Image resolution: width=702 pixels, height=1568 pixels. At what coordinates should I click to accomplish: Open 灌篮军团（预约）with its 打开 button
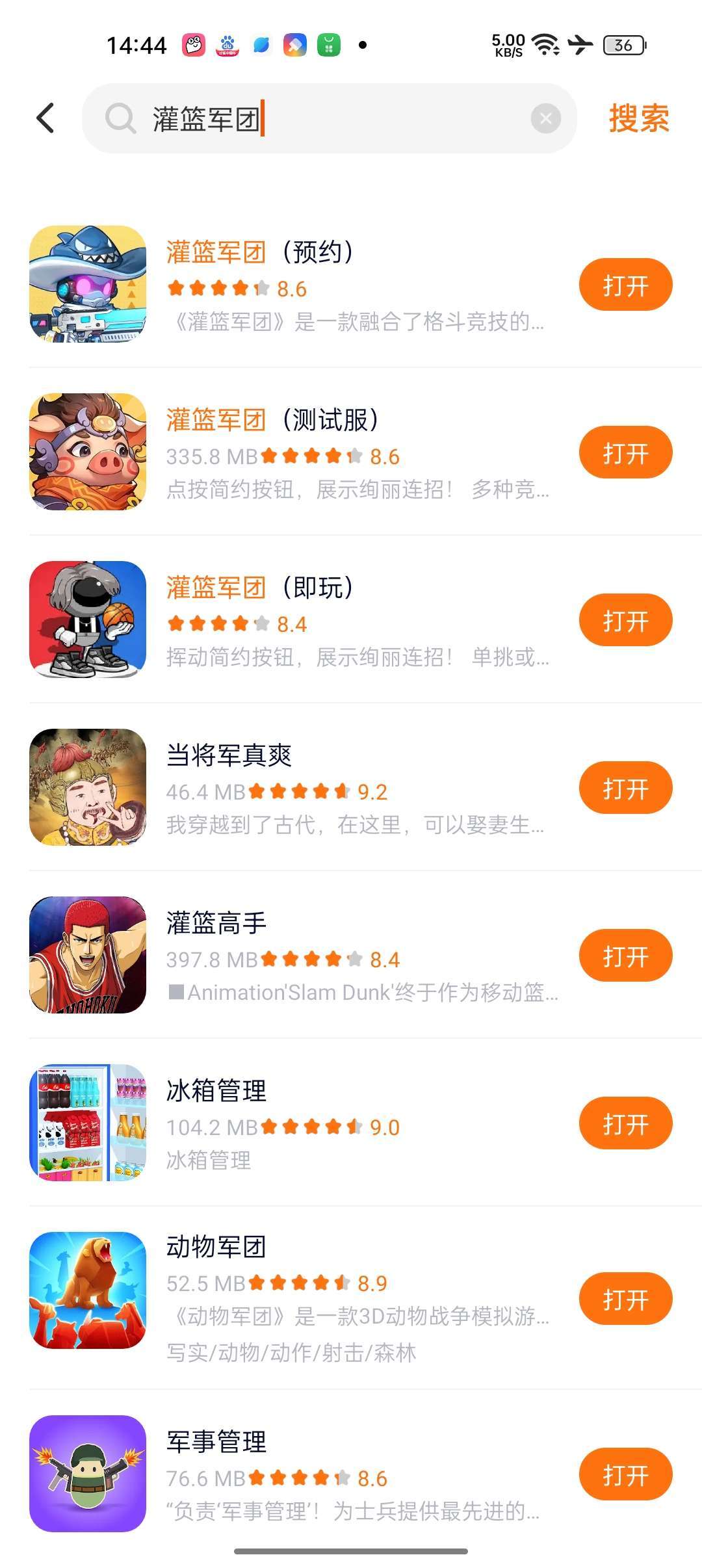click(x=625, y=285)
